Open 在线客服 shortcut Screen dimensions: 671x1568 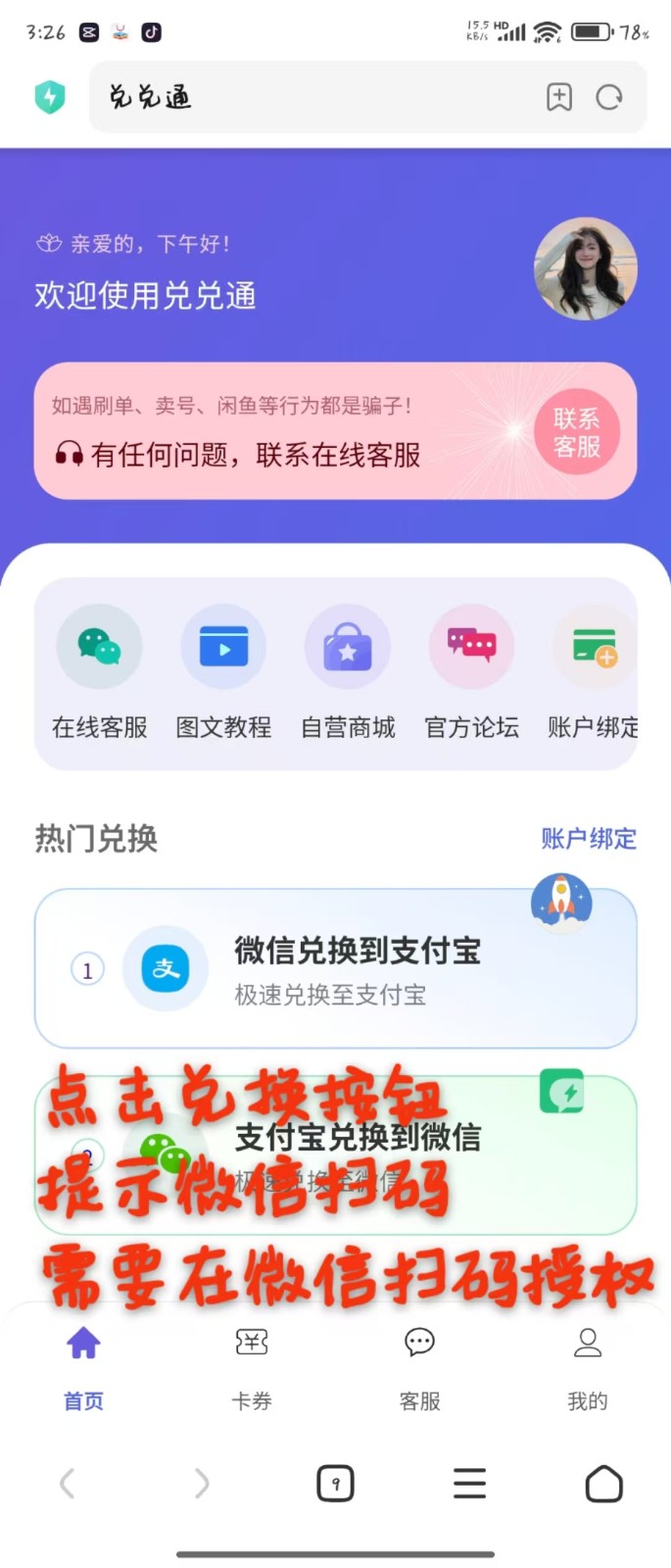[99, 673]
